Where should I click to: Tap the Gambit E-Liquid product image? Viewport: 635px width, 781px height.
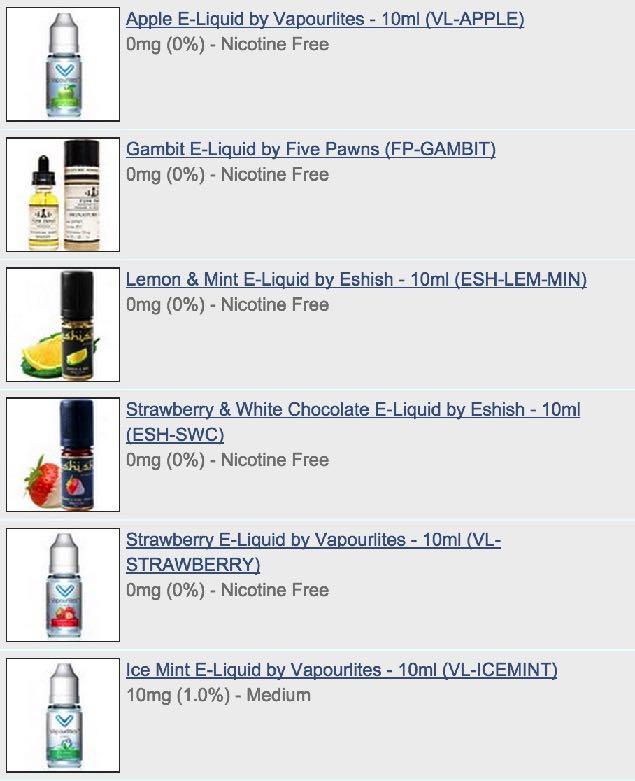click(x=63, y=194)
